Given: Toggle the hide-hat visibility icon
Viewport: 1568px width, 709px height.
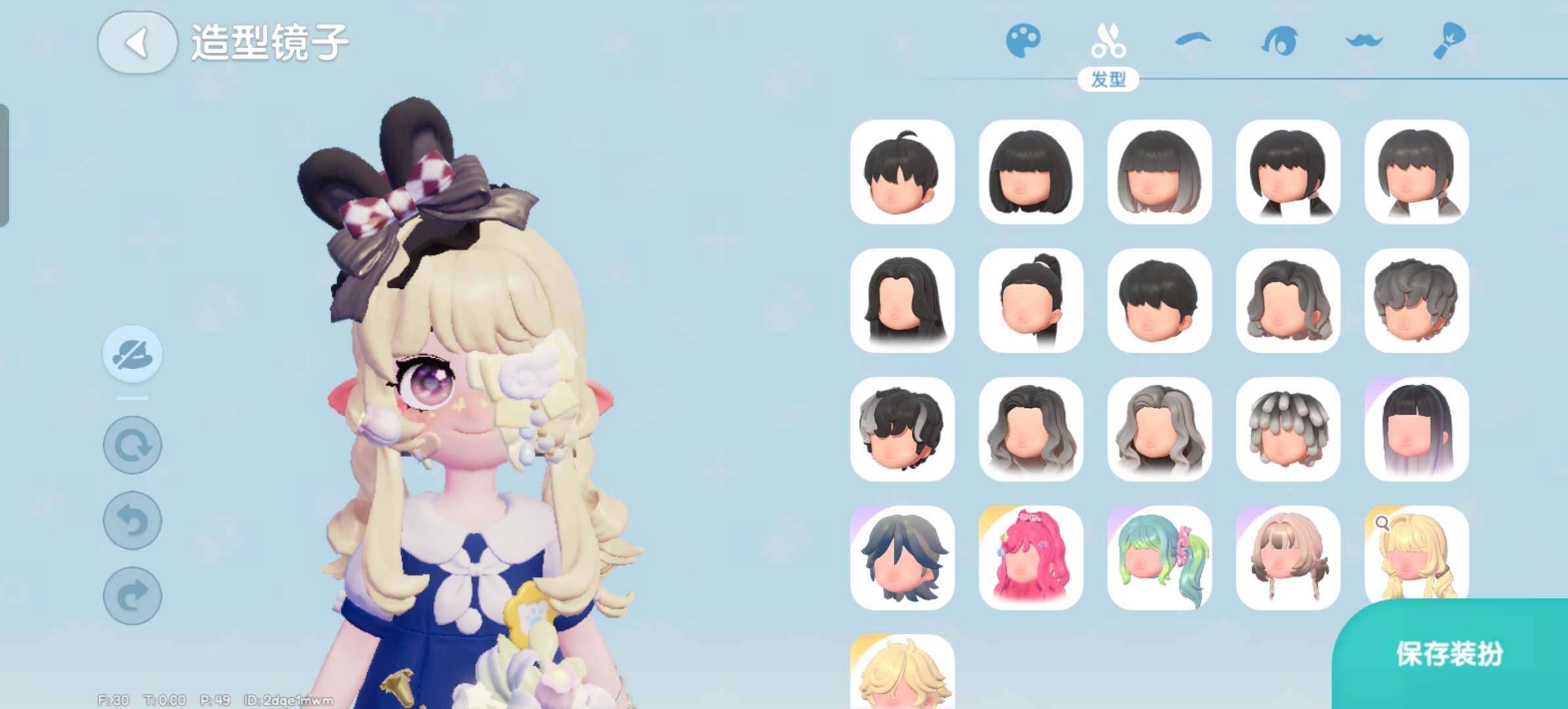Looking at the screenshot, I should [133, 354].
